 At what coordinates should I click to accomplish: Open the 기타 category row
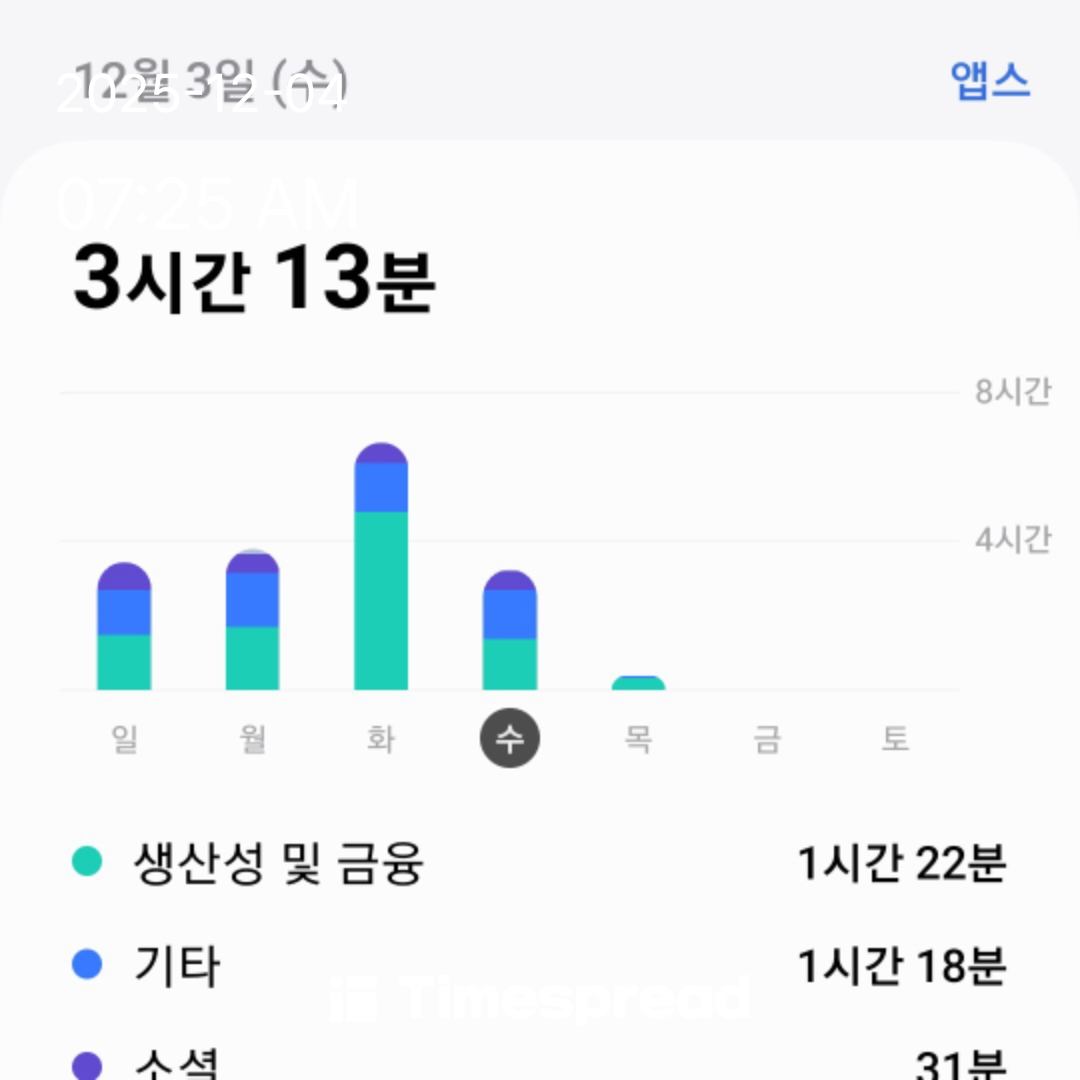[540, 966]
